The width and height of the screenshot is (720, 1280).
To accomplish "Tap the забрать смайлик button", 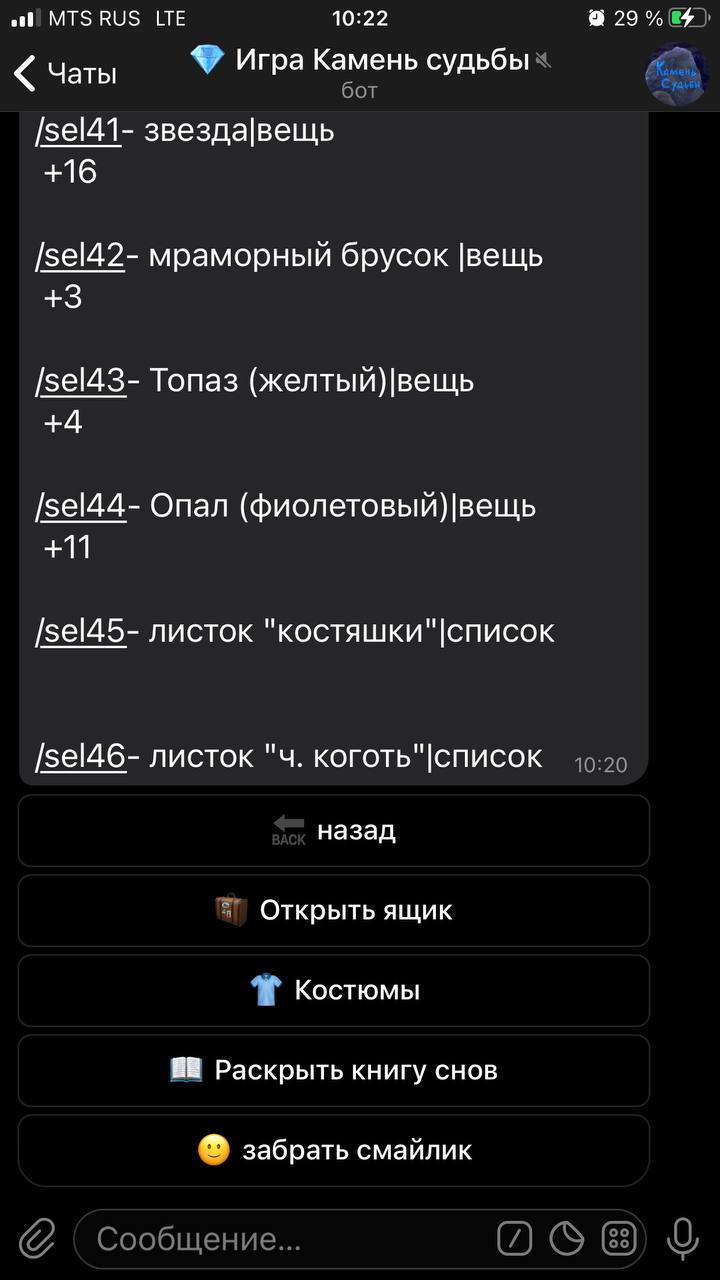I will tap(334, 1150).
